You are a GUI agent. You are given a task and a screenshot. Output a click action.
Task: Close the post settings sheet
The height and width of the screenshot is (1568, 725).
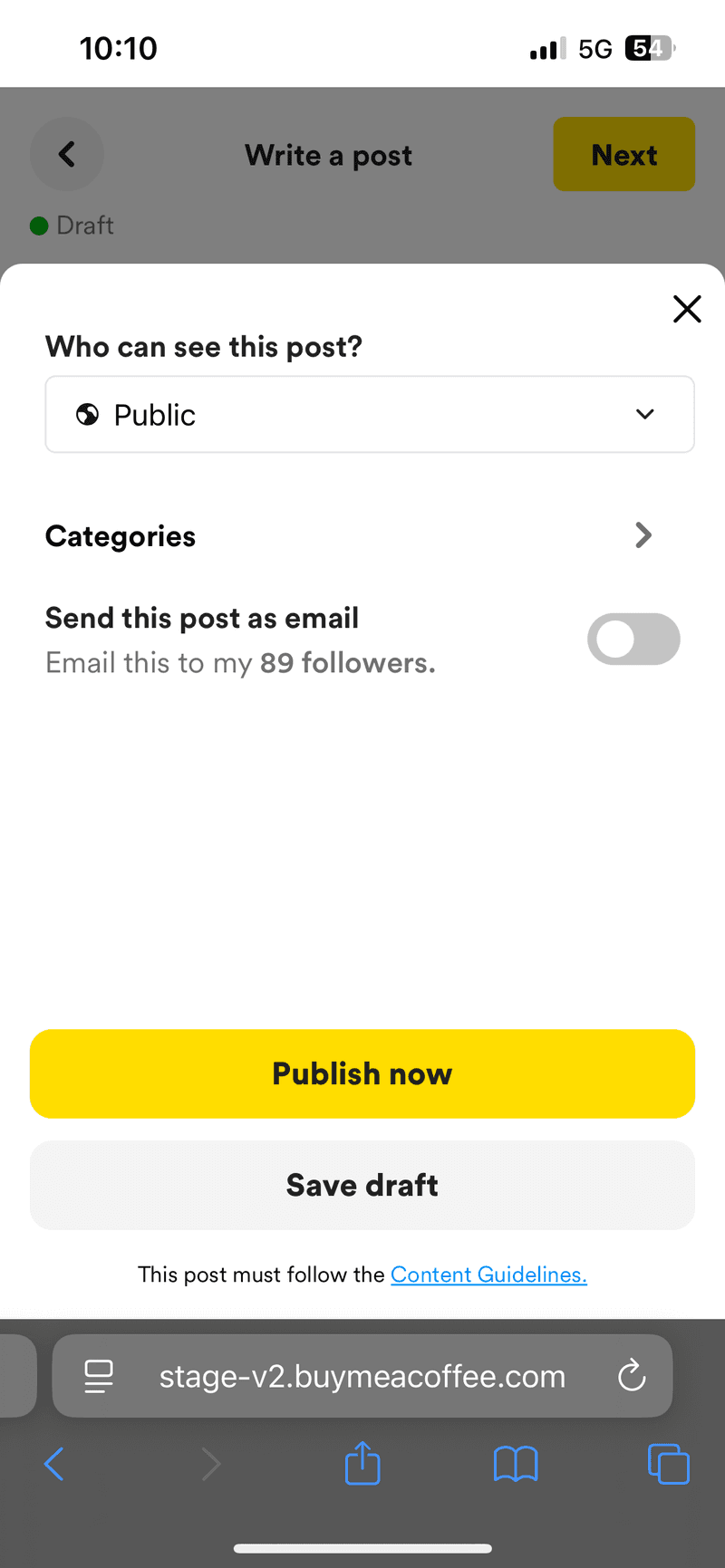coord(687,309)
